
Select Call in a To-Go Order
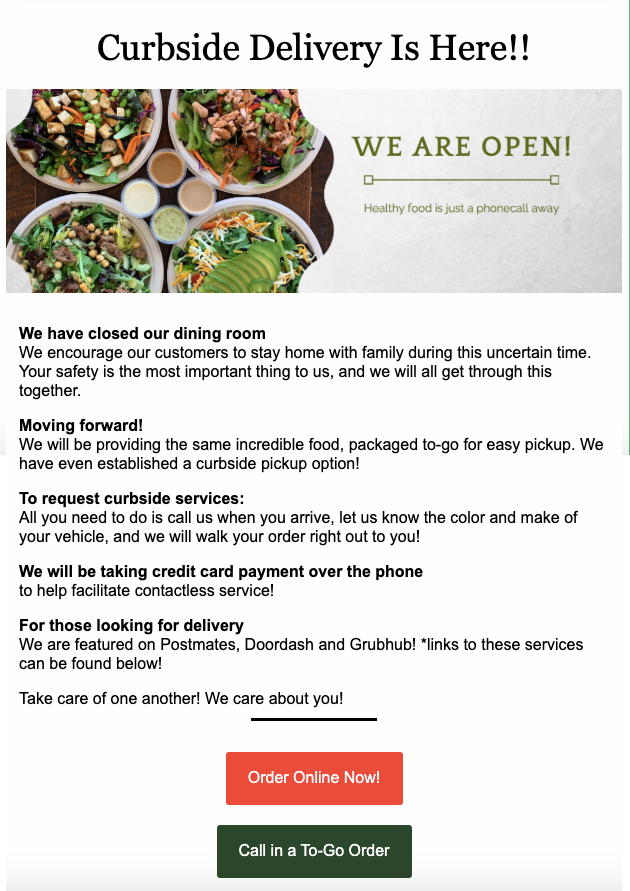coord(314,851)
